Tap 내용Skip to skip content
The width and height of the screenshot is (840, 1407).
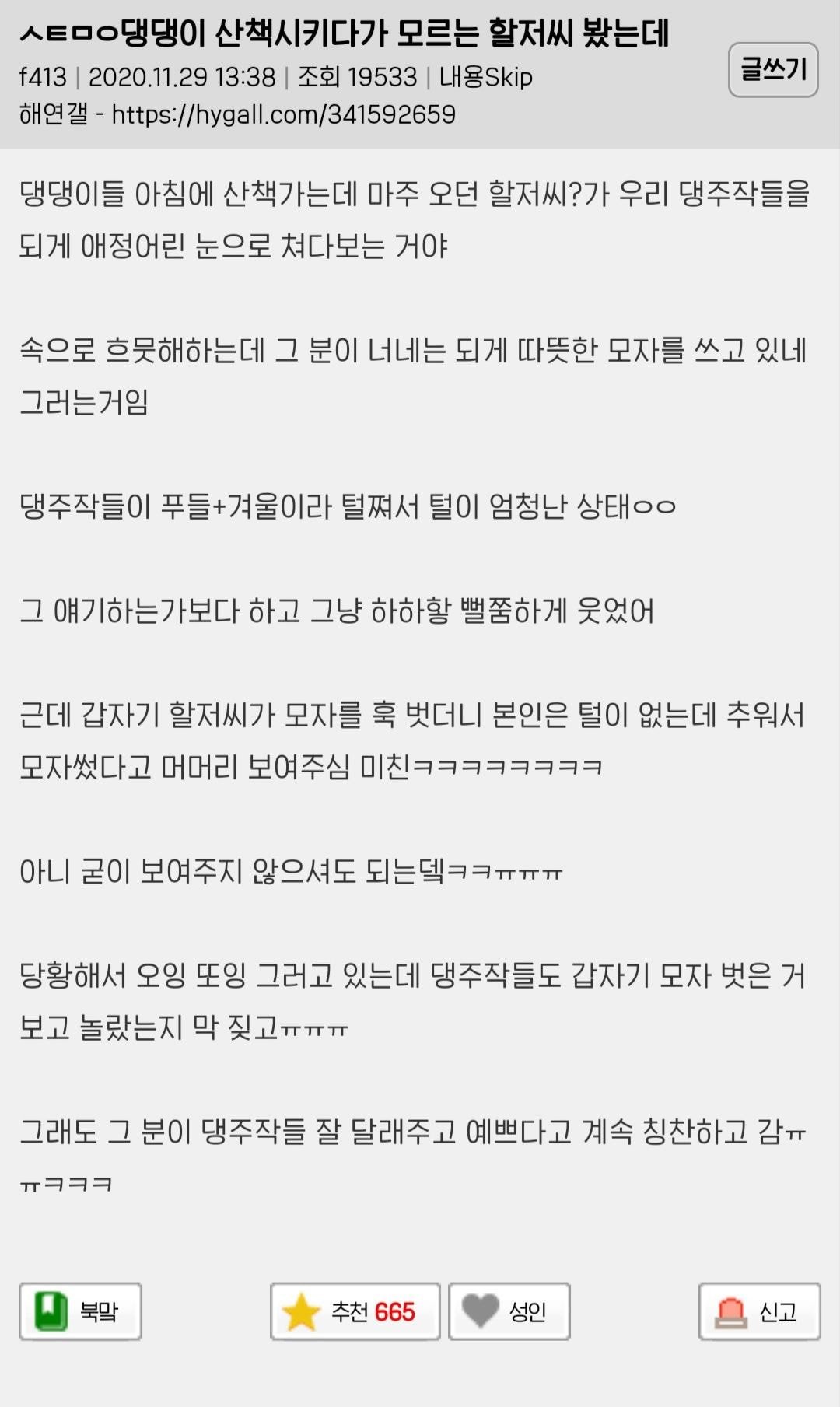(485, 77)
